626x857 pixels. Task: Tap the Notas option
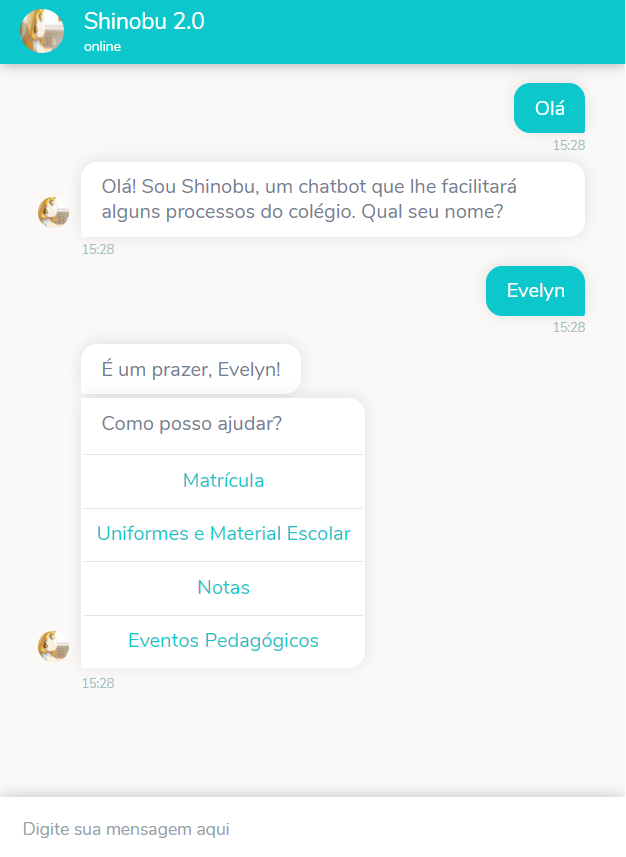point(223,588)
